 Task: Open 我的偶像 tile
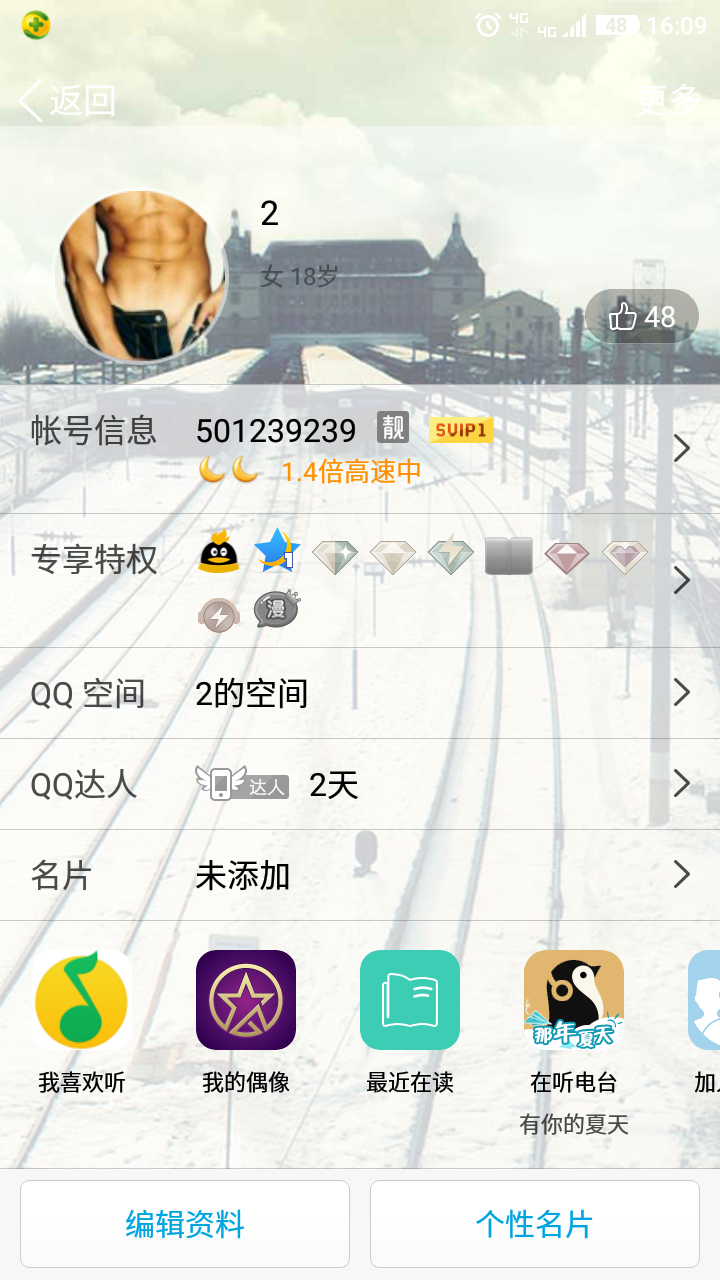[246, 1021]
